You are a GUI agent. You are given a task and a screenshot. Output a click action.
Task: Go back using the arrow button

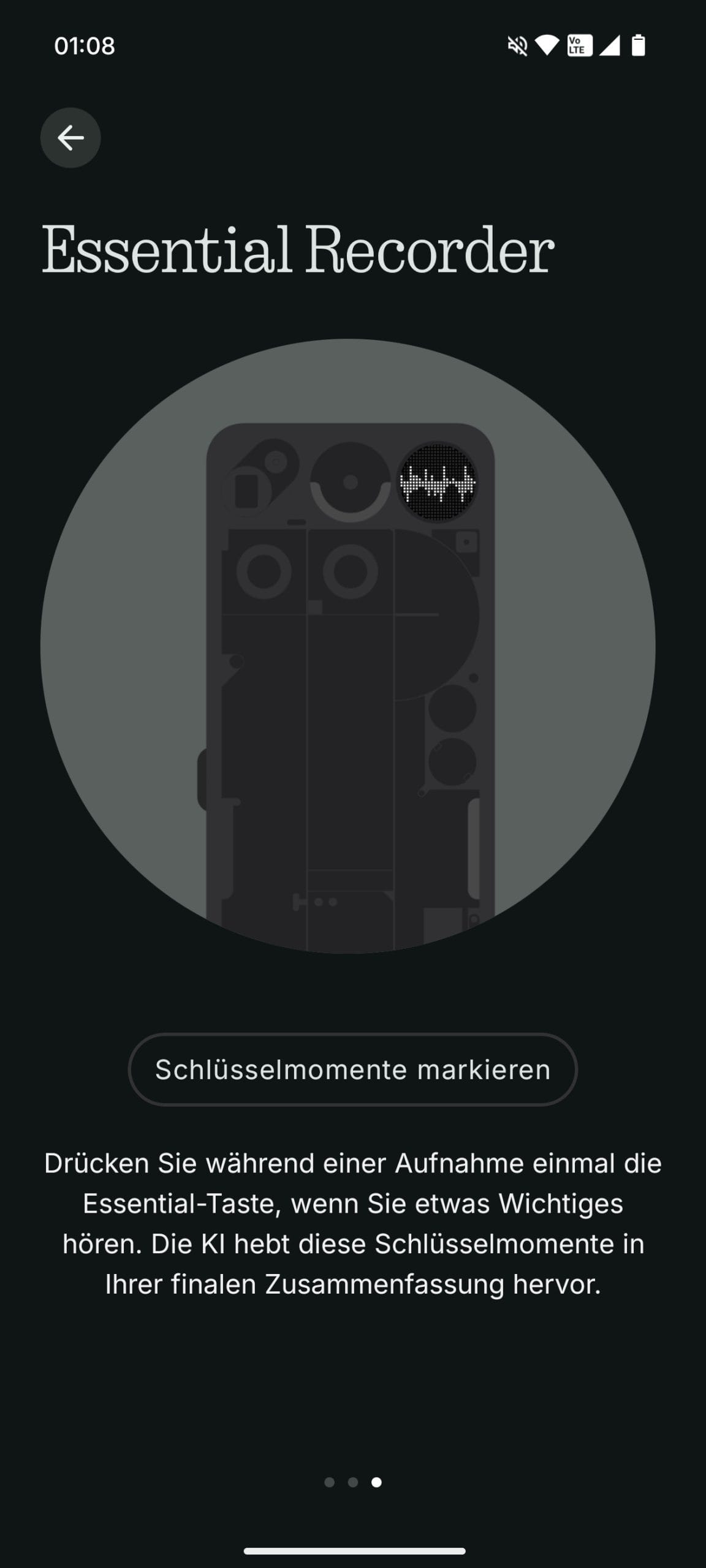[x=70, y=138]
